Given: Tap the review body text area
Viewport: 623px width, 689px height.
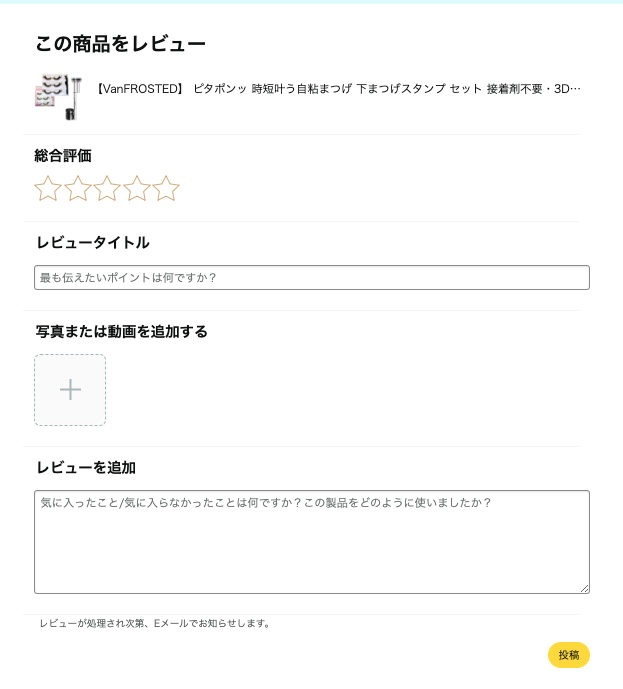Looking at the screenshot, I should pyautogui.click(x=311, y=541).
